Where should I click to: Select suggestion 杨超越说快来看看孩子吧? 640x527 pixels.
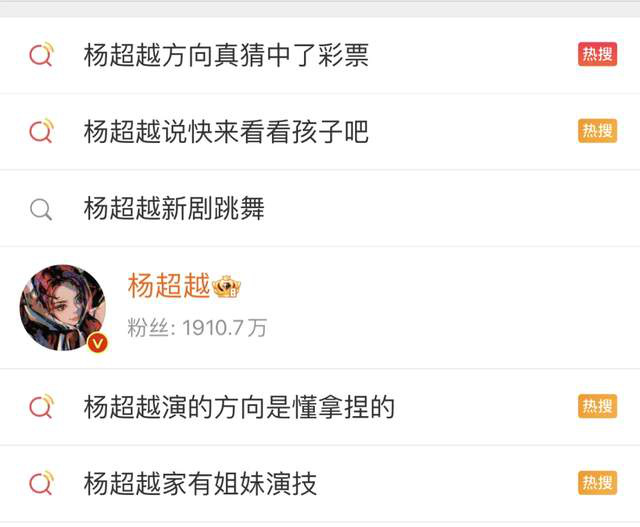click(226, 131)
